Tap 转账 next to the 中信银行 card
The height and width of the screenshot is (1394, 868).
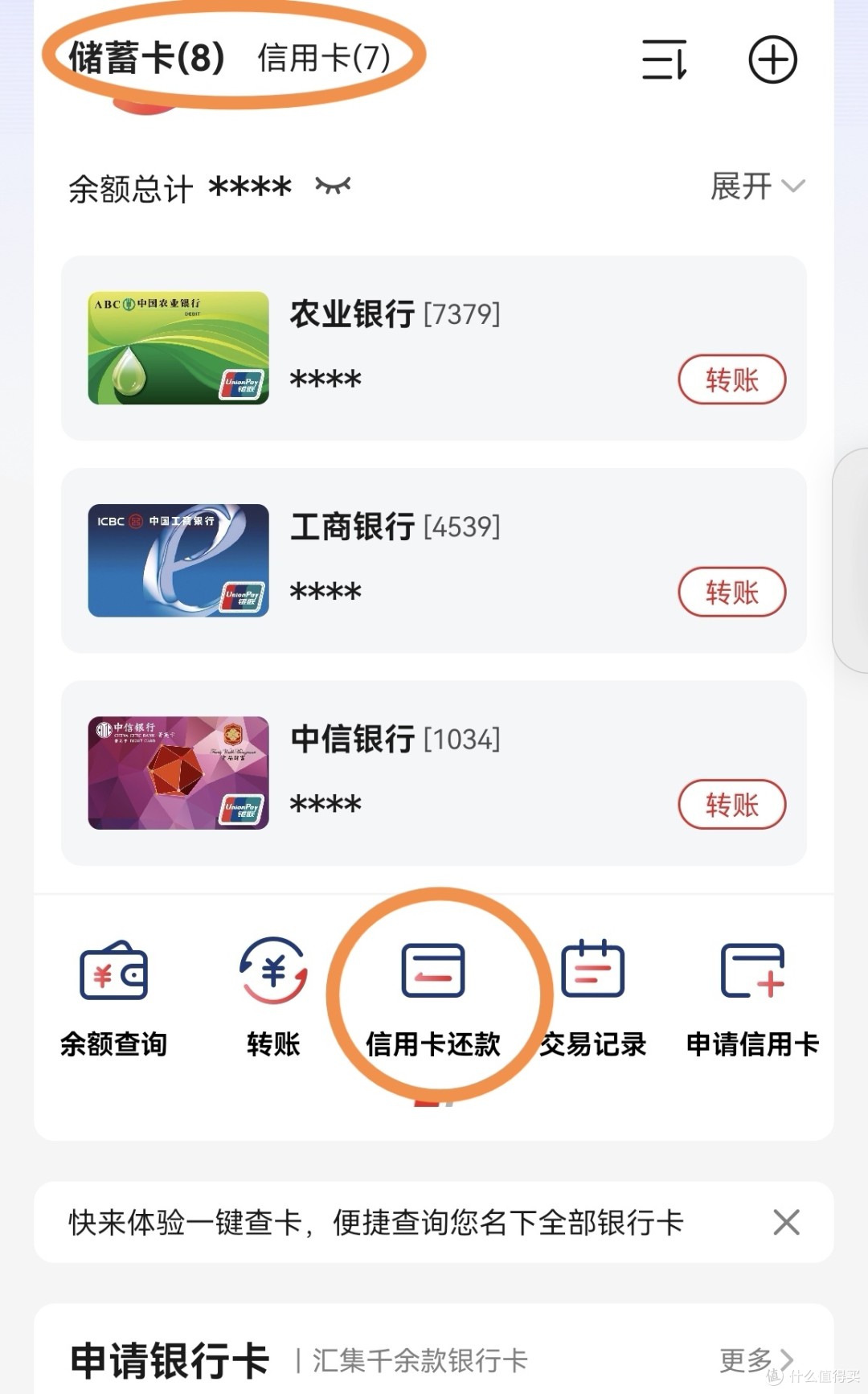coord(731,804)
